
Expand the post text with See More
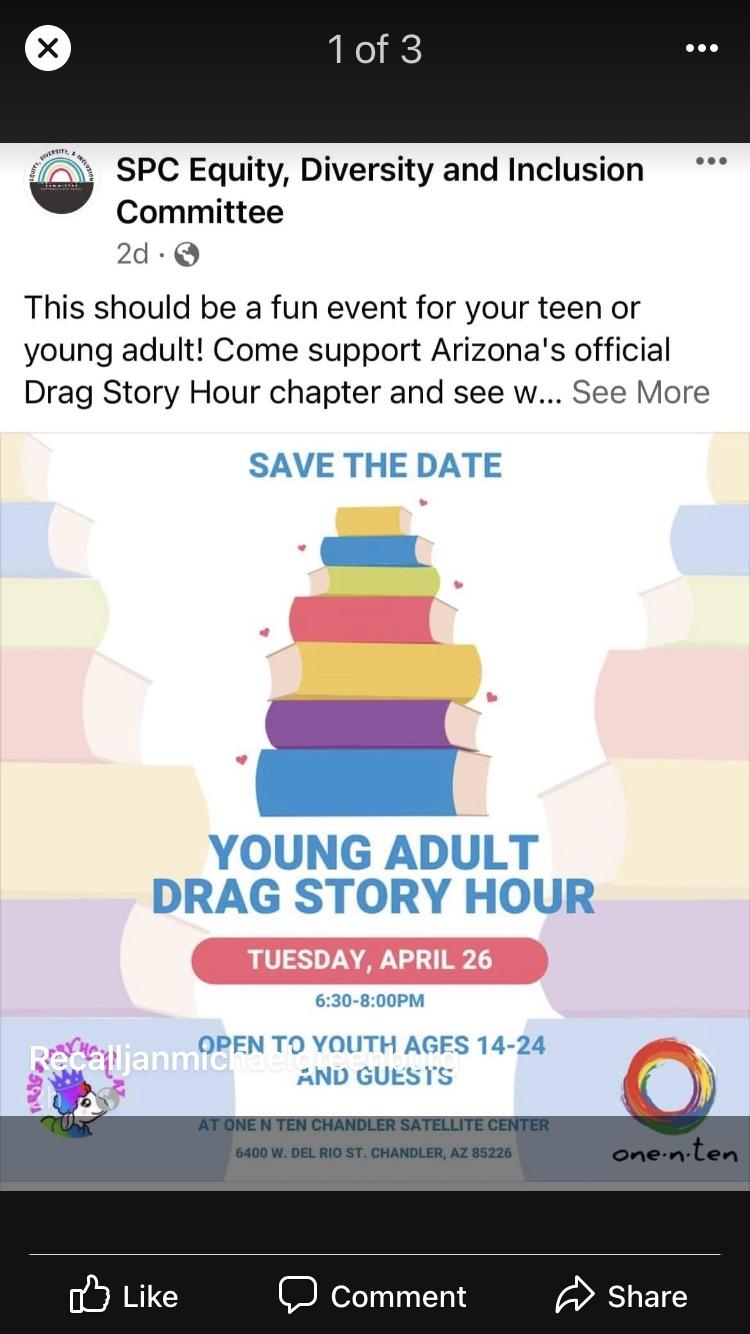[640, 392]
